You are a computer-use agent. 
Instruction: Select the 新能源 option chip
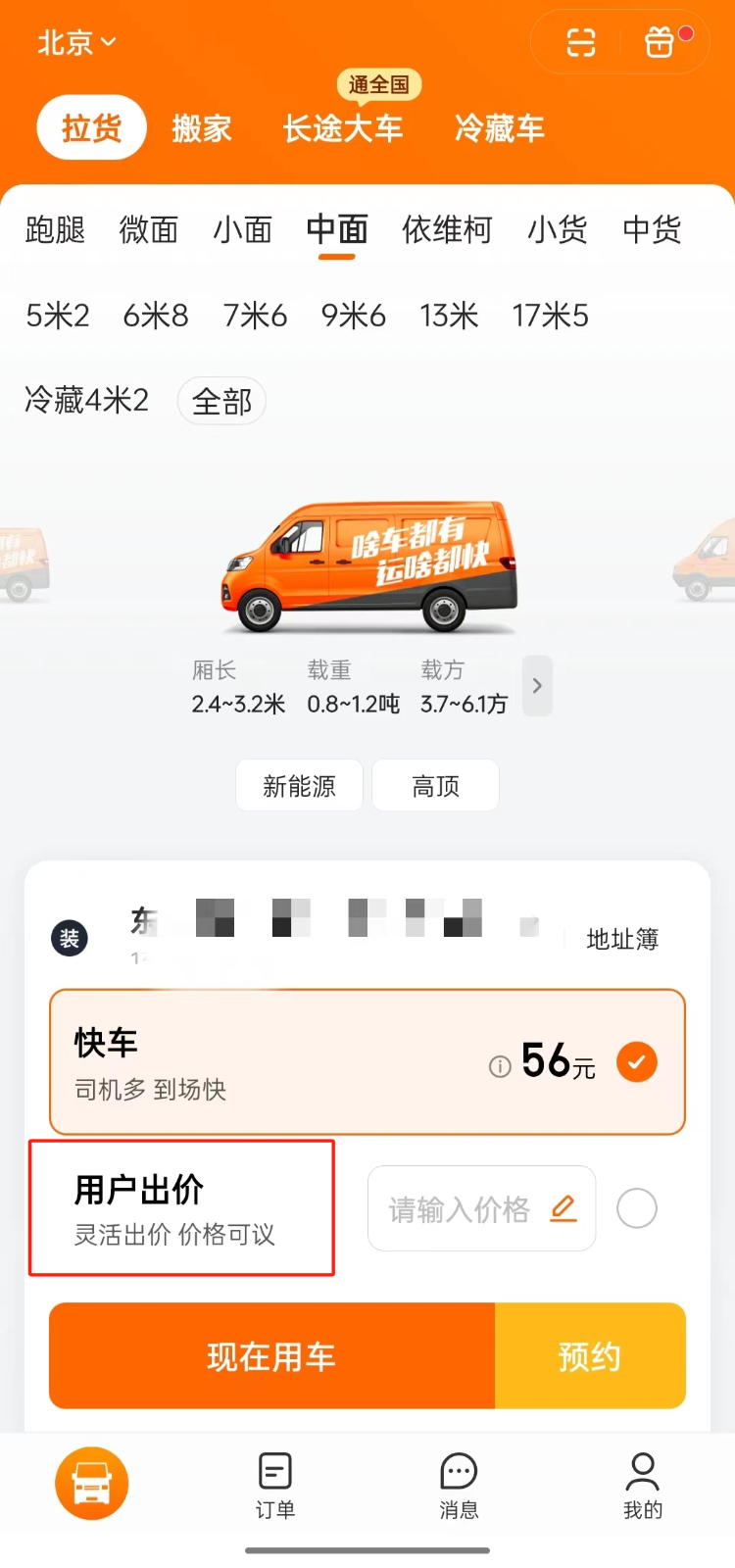point(299,786)
